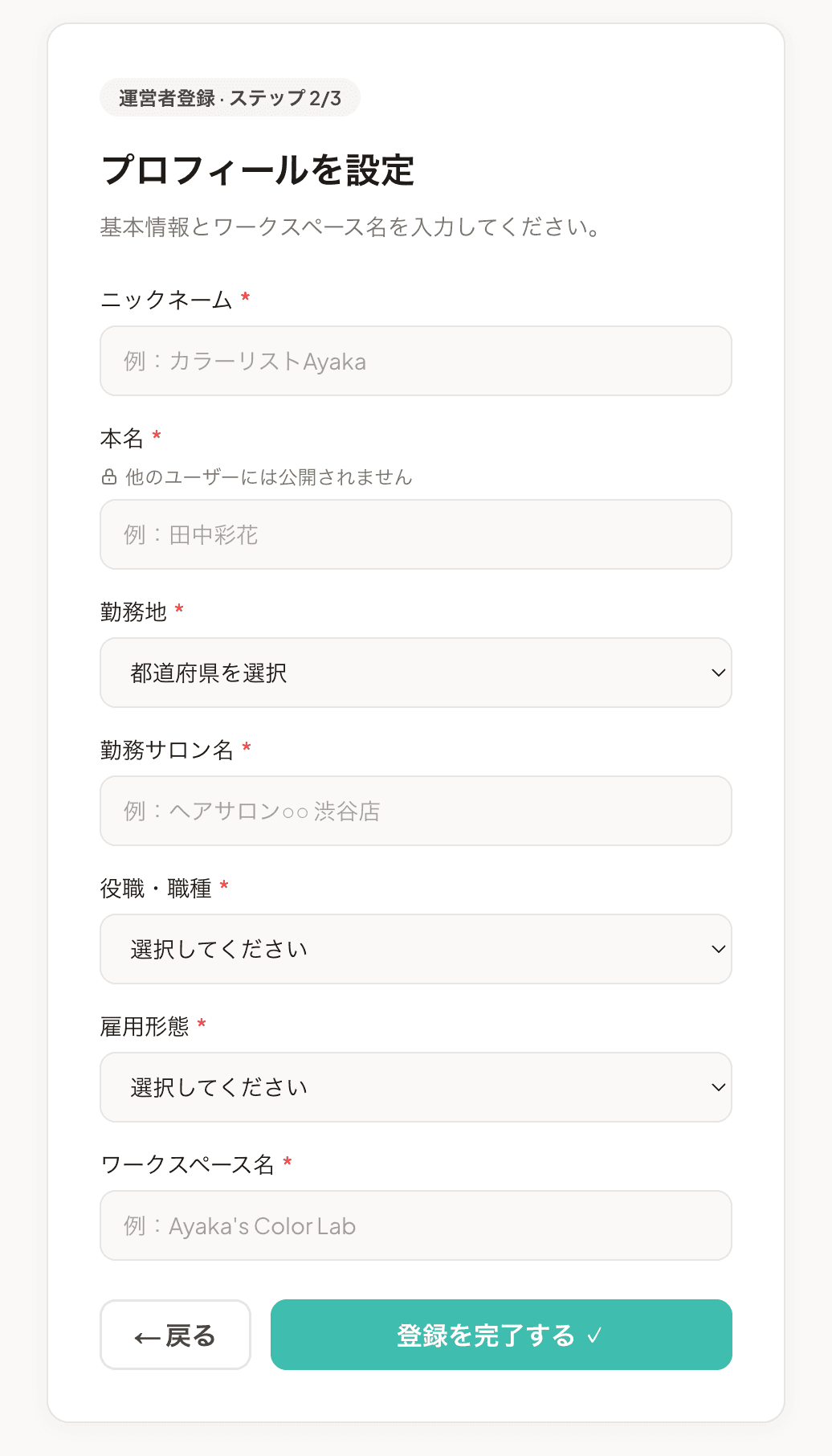This screenshot has height=1456, width=832.
Task: Open the 役職・職種 selection dropdown
Action: (x=415, y=949)
